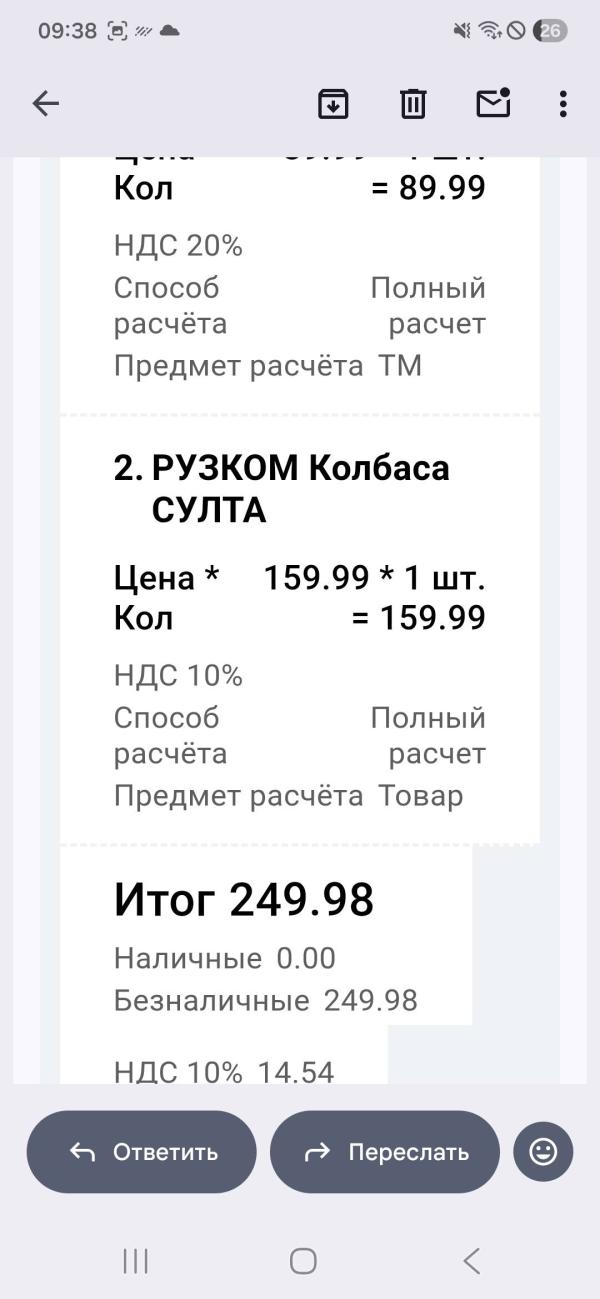Image resolution: width=600 pixels, height=1299 pixels.
Task: Mark the email as unread
Action: [x=493, y=103]
